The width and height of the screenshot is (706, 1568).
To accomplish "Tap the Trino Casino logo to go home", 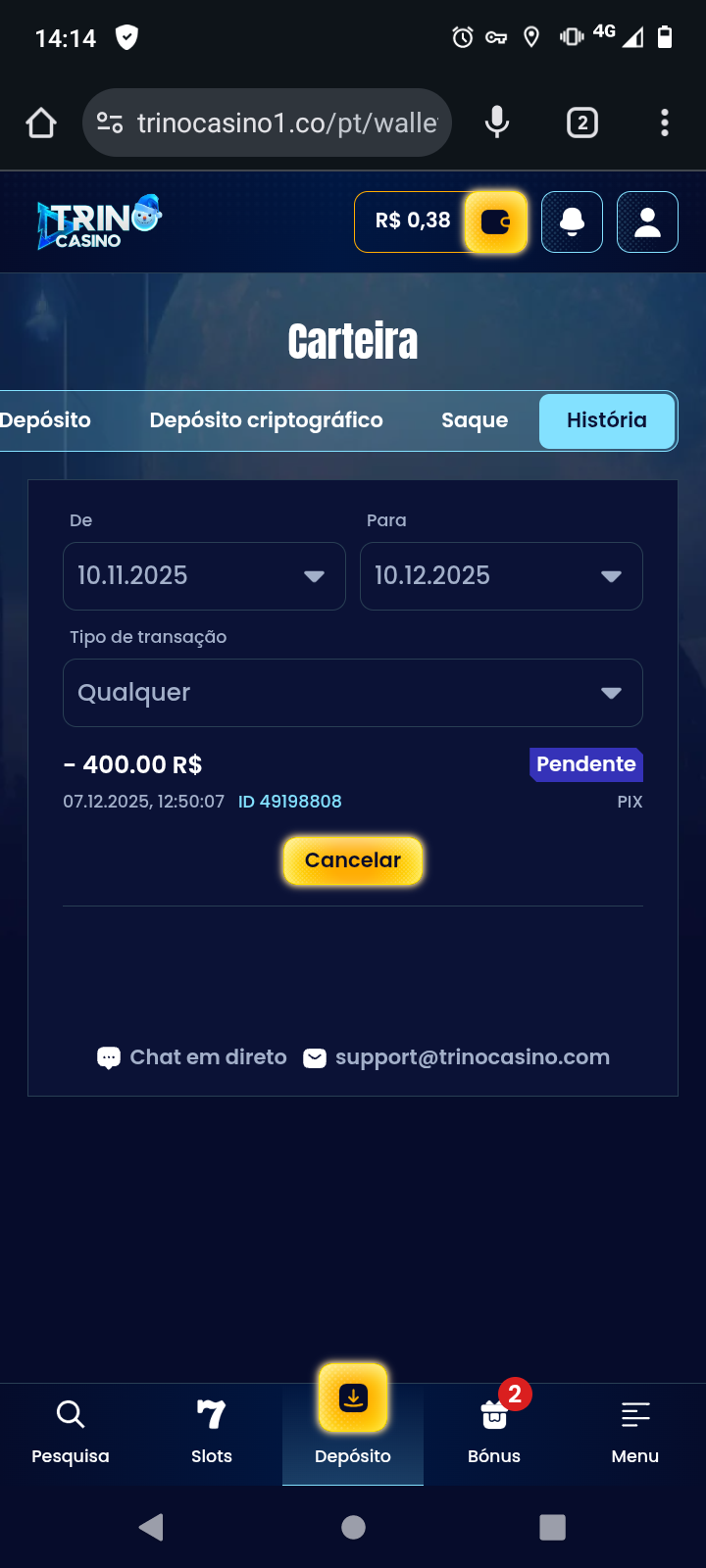I will tap(98, 222).
